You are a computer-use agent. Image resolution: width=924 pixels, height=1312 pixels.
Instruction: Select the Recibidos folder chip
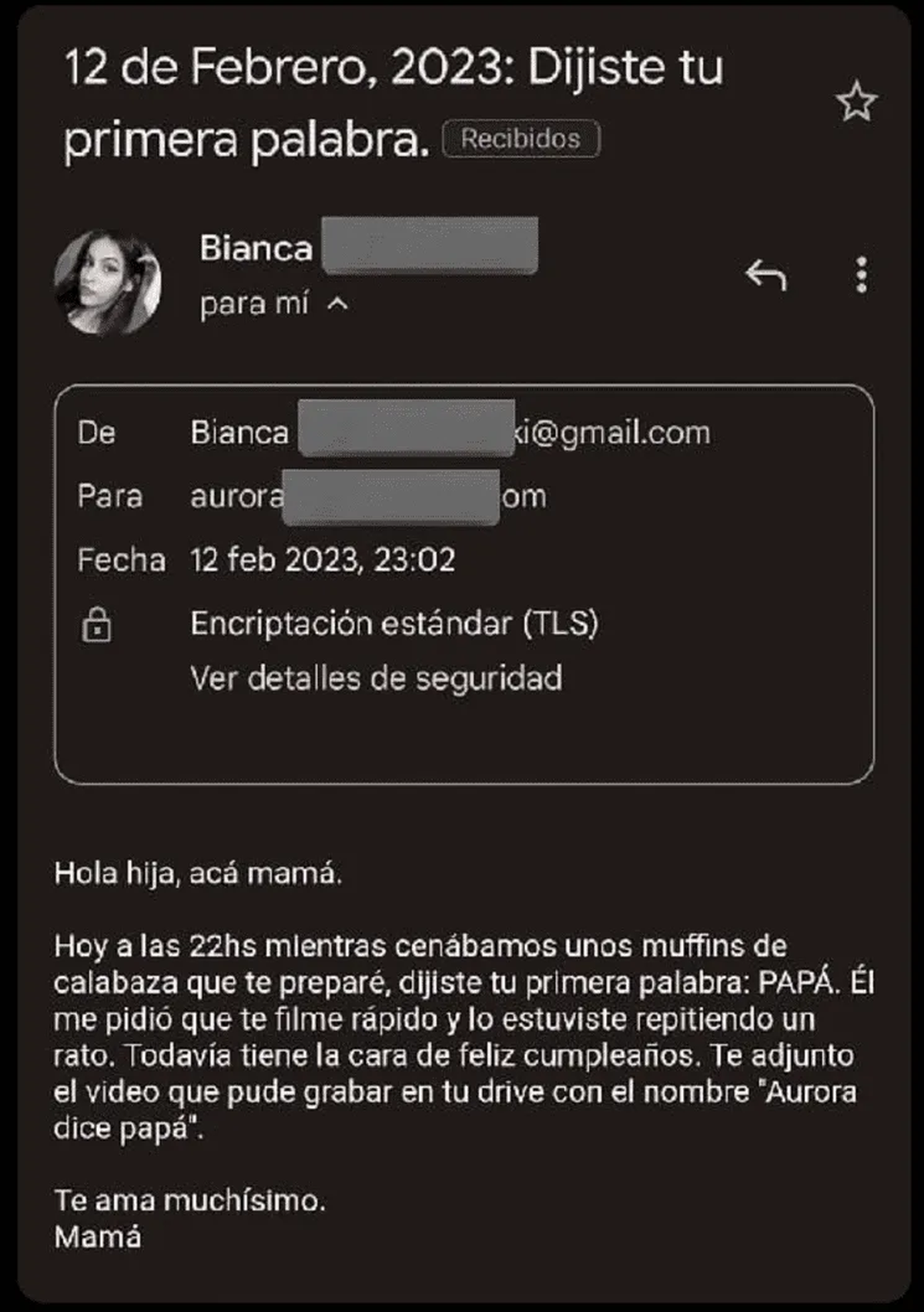click(x=519, y=139)
